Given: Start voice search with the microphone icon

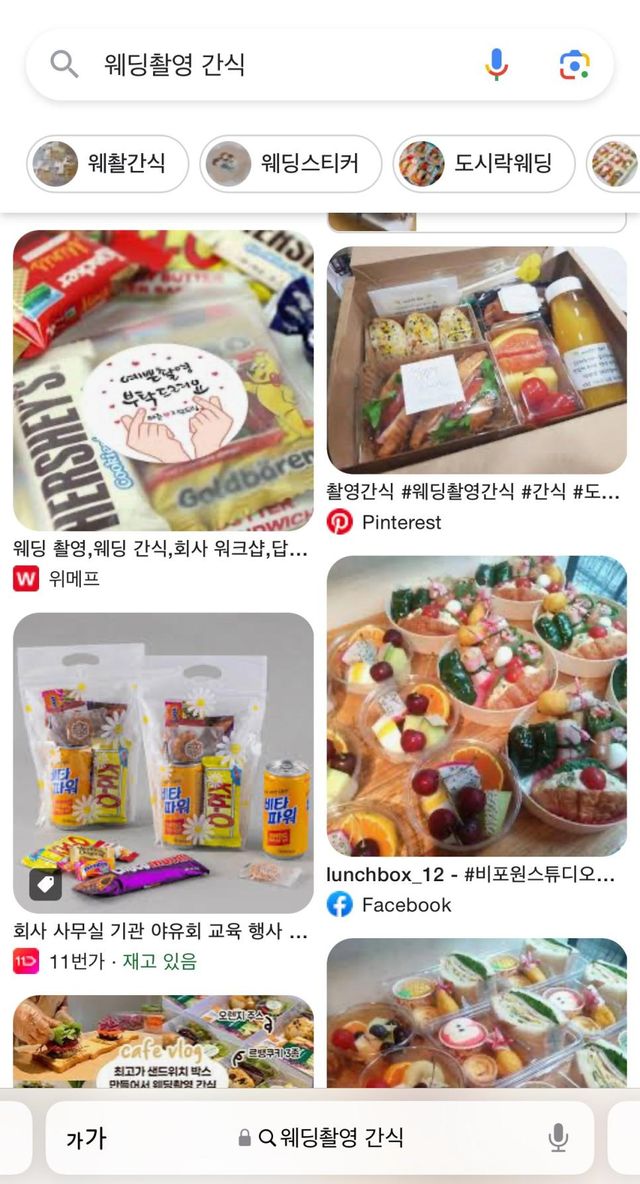Looking at the screenshot, I should click(x=496, y=65).
